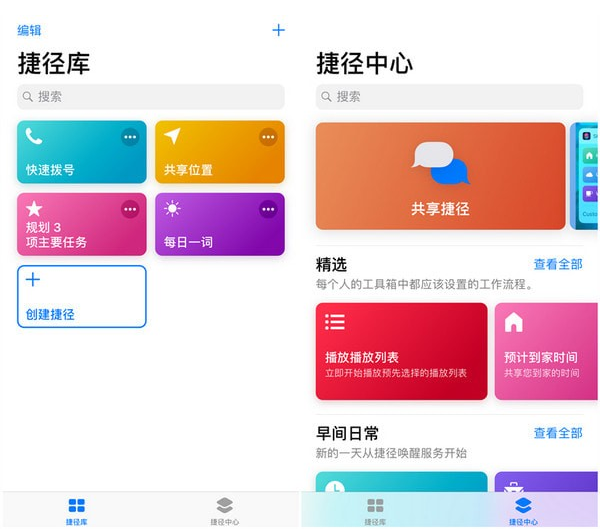This screenshot has height=531, width=600.
Task: Run the 每日一词 shortcut card
Action: pos(208,230)
